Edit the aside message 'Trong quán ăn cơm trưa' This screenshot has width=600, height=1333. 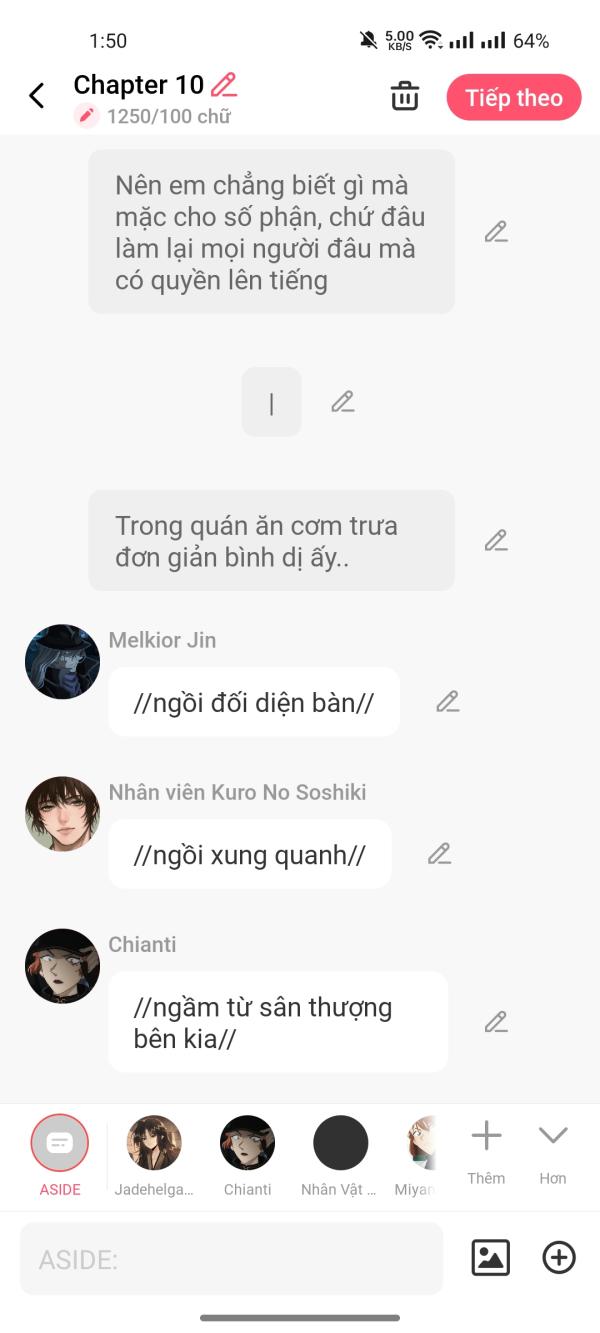point(496,540)
